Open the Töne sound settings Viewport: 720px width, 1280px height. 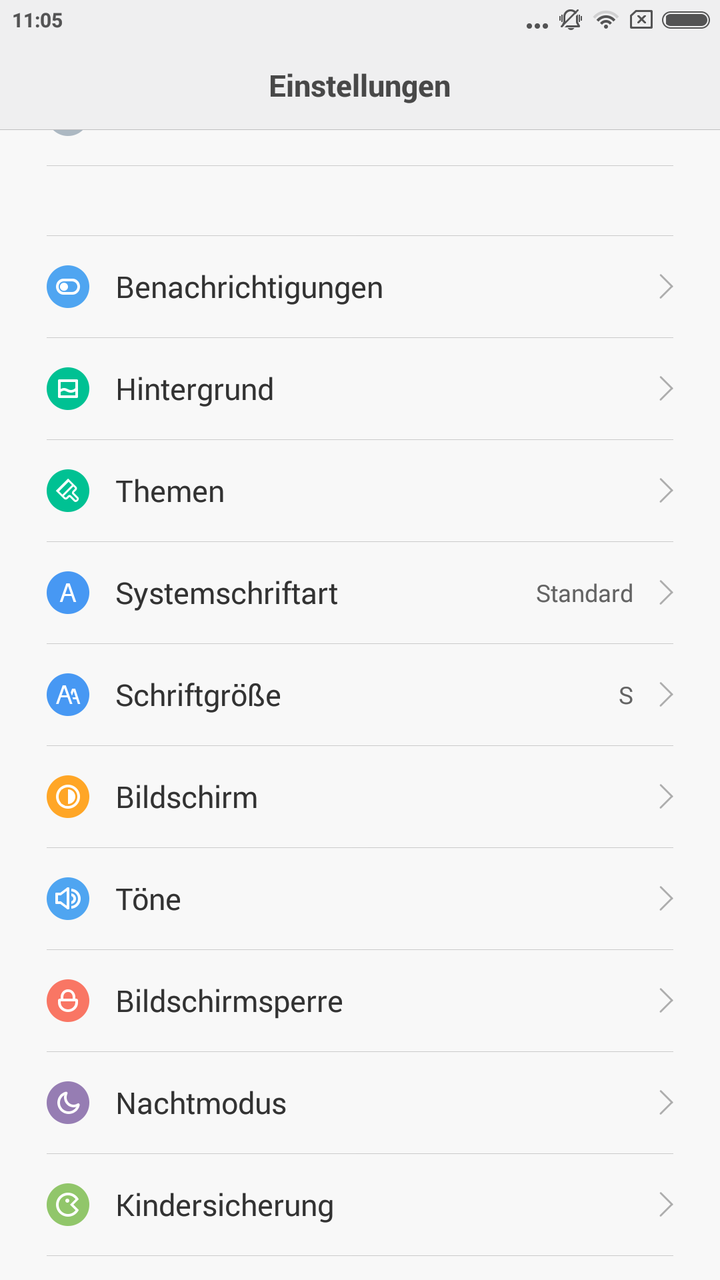coord(360,899)
